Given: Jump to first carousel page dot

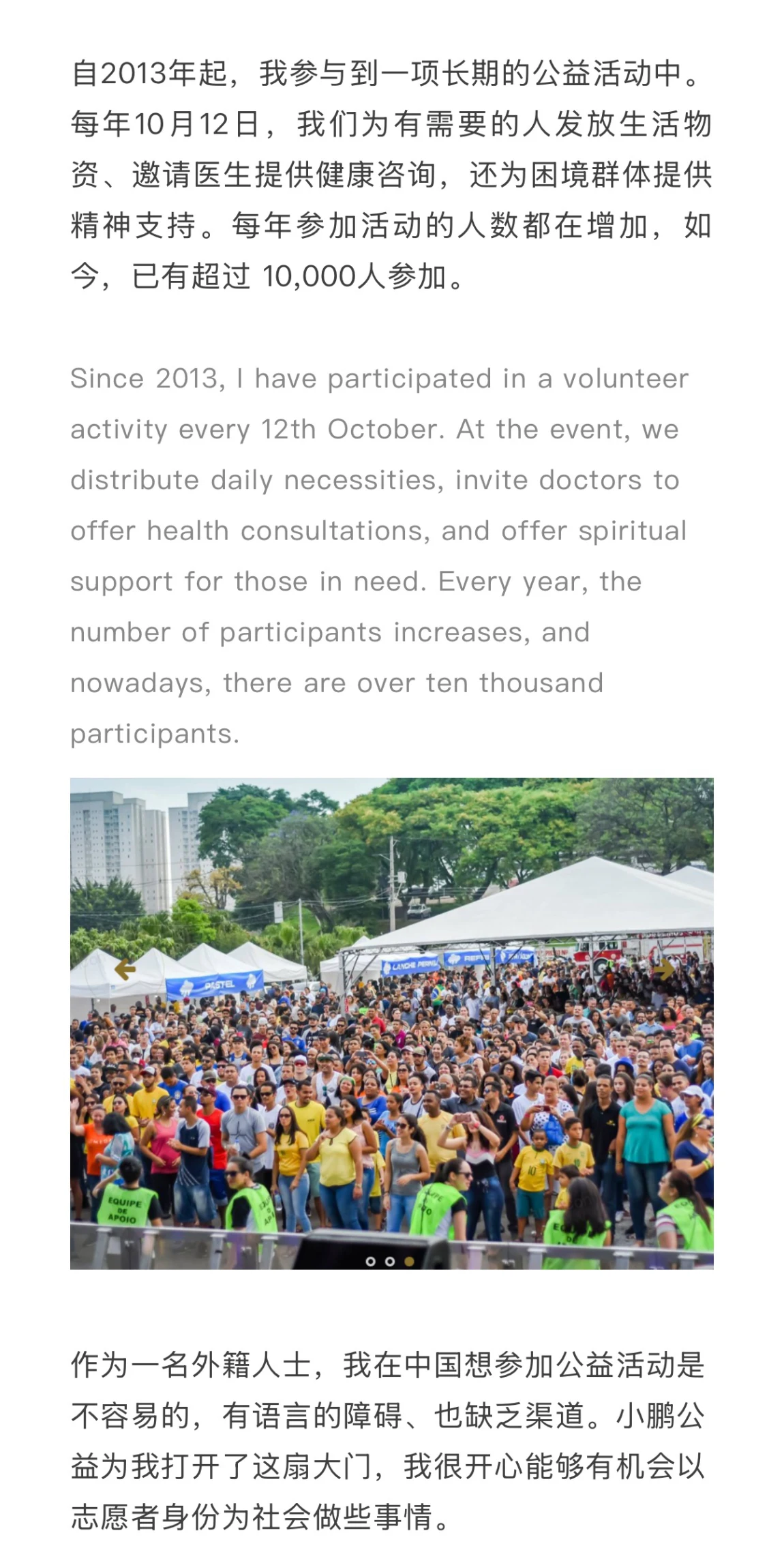Looking at the screenshot, I should pos(370,1262).
